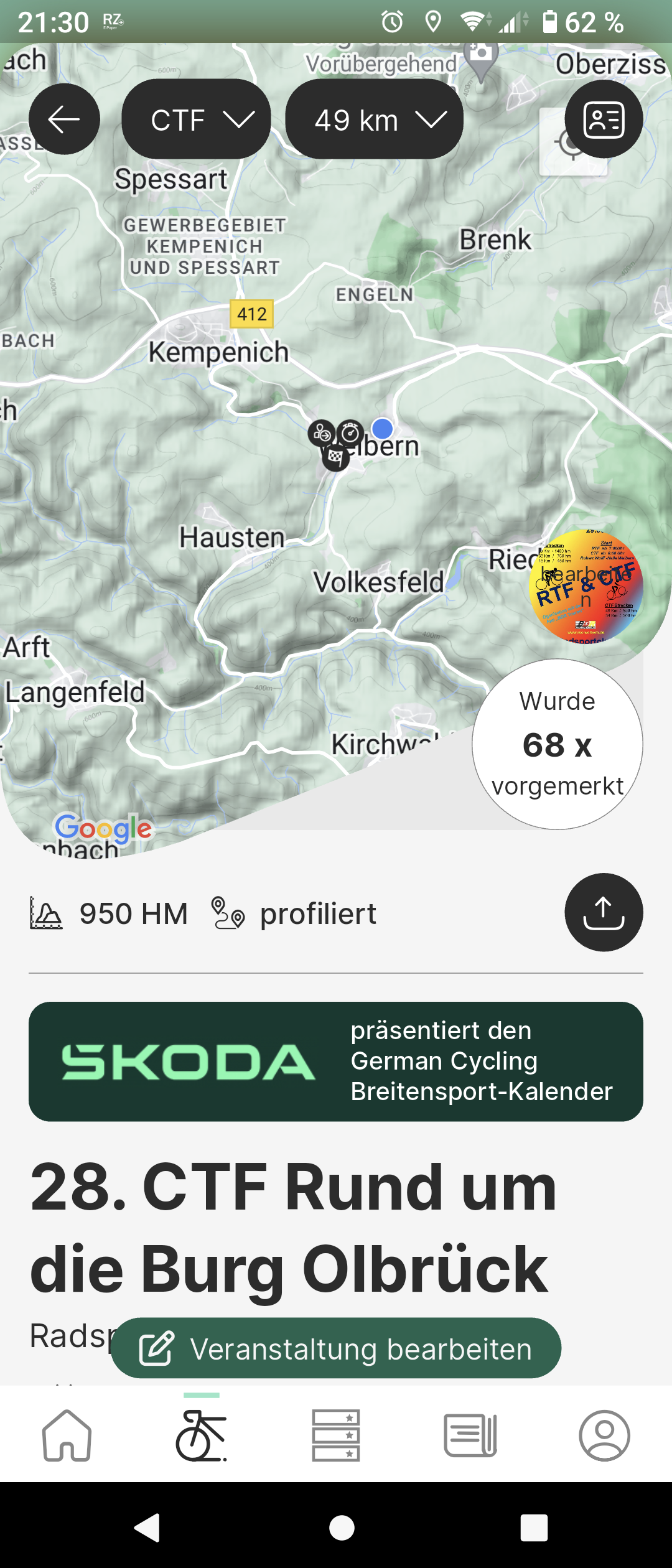Viewport: 672px width, 1568px height.
Task: Tap the system back button
Action: pyautogui.click(x=148, y=1528)
